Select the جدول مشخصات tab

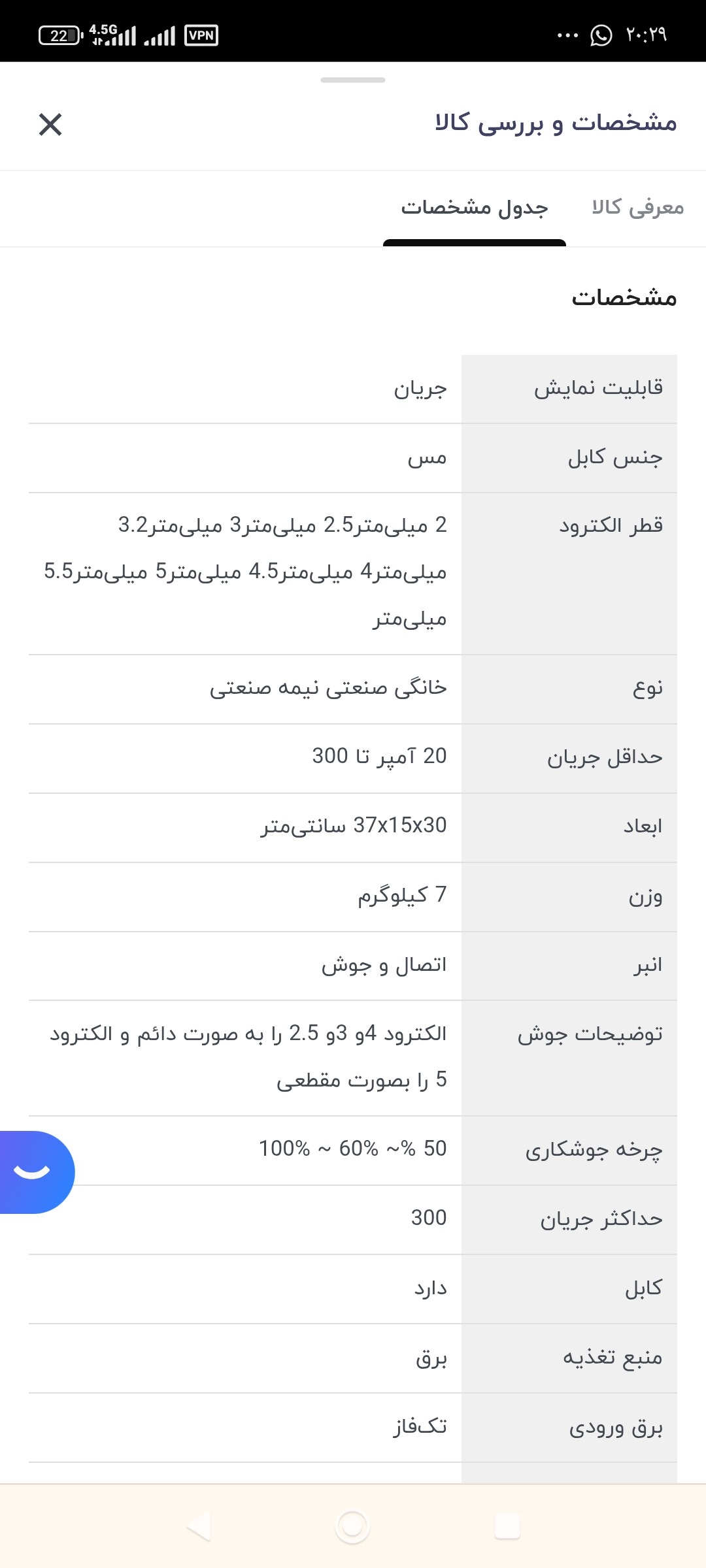(x=475, y=208)
